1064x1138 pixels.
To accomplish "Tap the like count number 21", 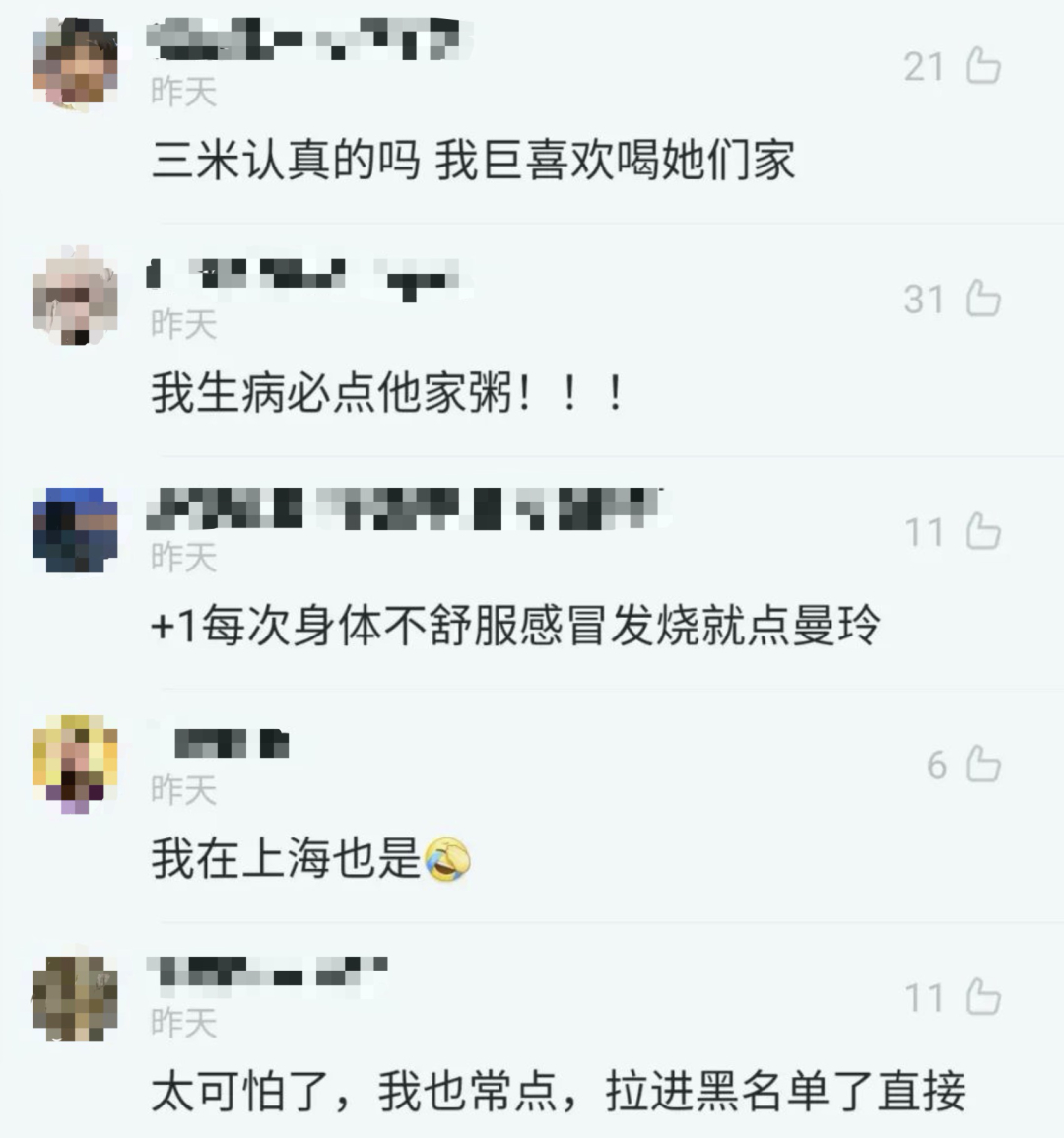I will (x=924, y=66).
